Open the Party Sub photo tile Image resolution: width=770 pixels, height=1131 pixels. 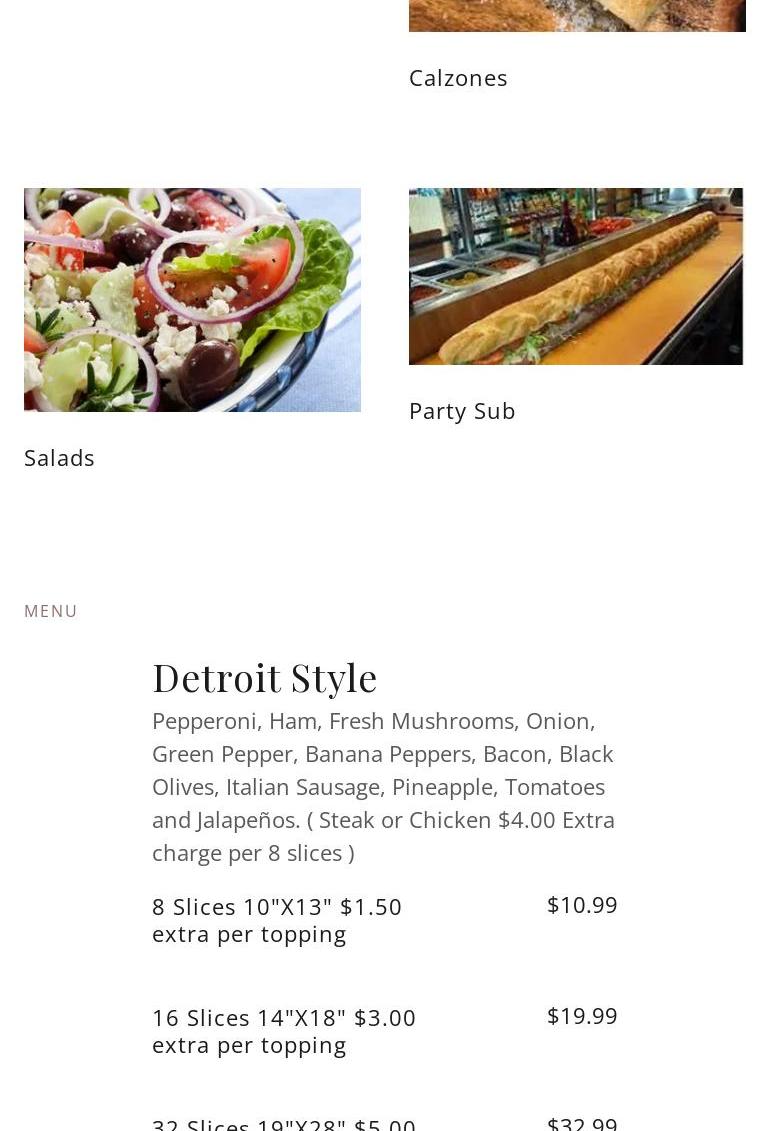click(576, 276)
